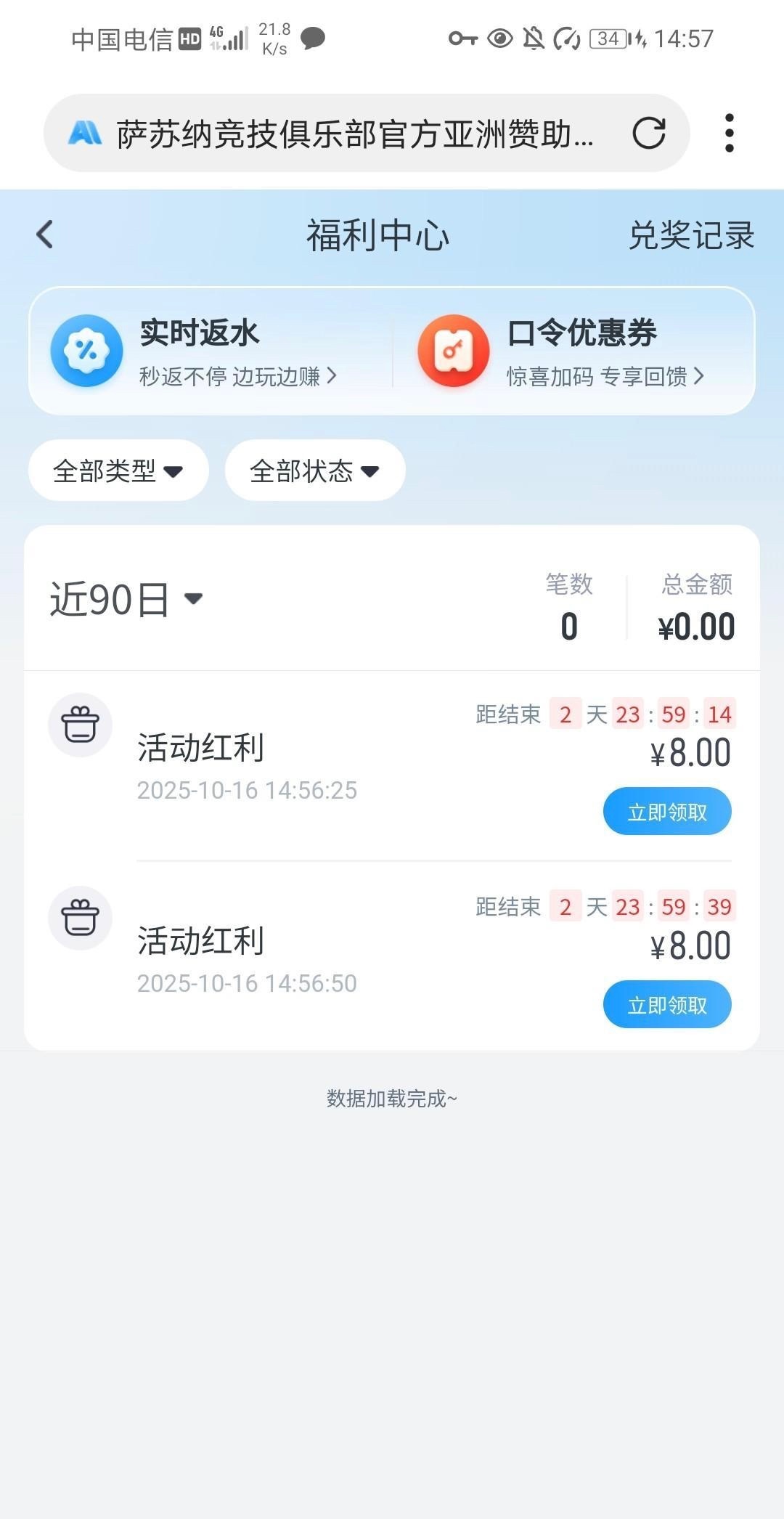784x1519 pixels.
Task: Reload the page in the browser
Action: 648,134
